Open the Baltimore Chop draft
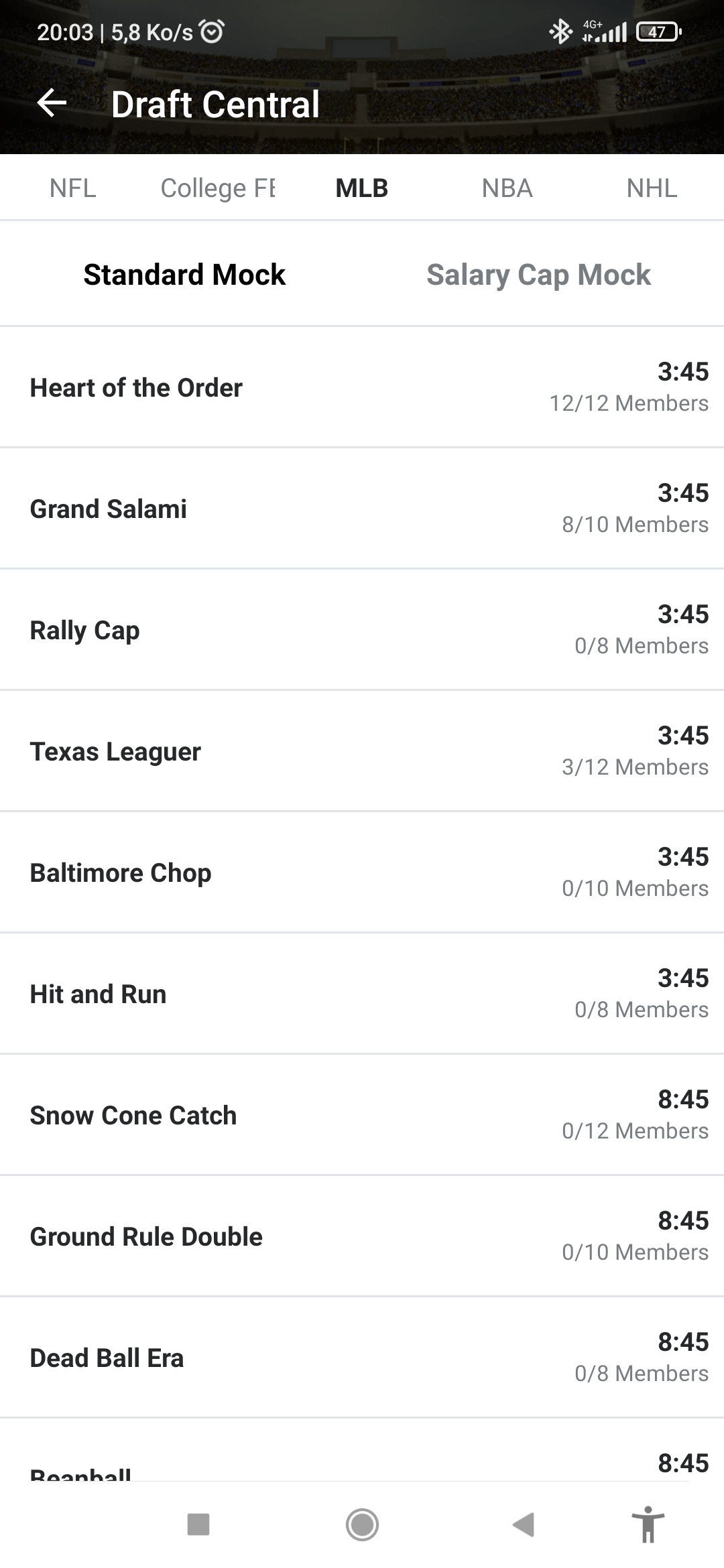Viewport: 724px width, 1568px height. (x=362, y=872)
